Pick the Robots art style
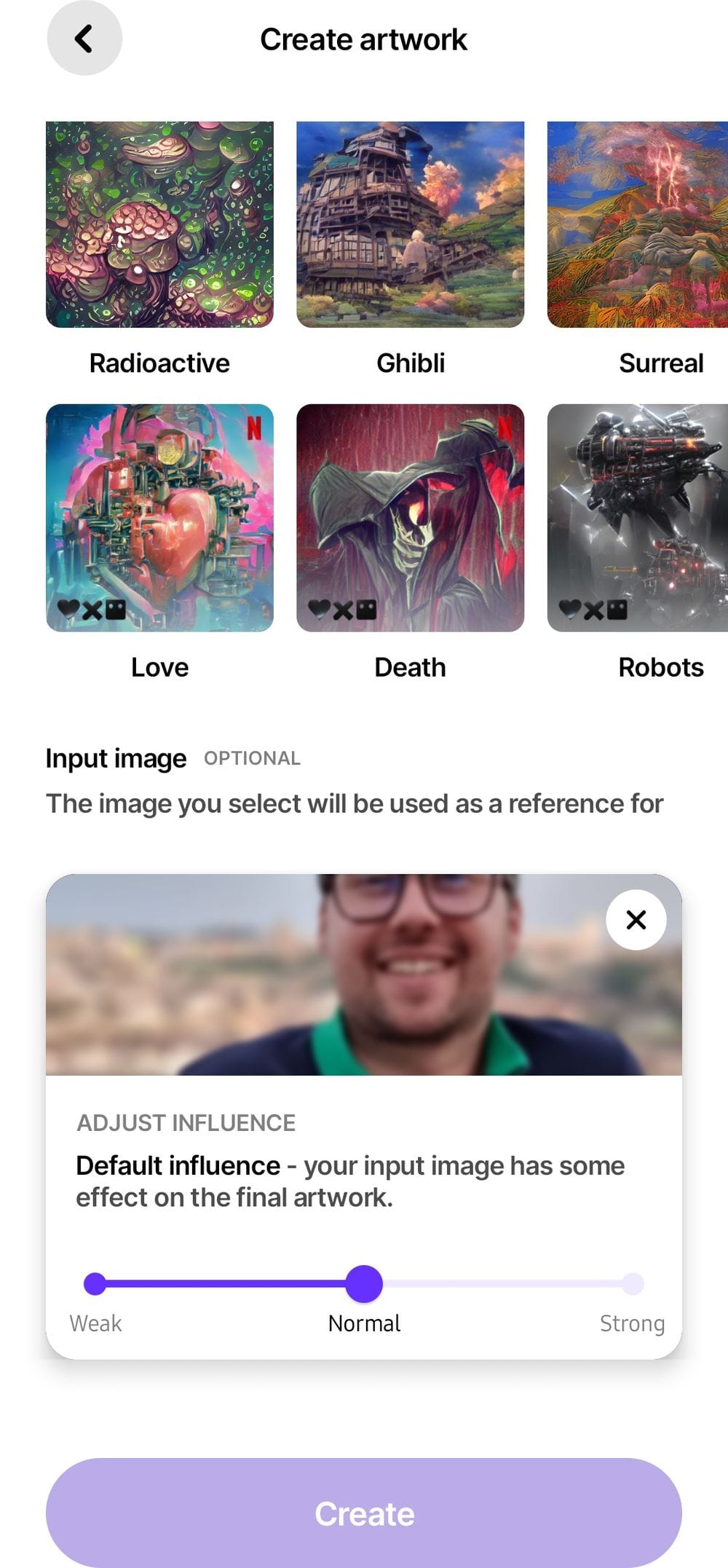Screen dimensions: 728x1568 tap(638, 518)
